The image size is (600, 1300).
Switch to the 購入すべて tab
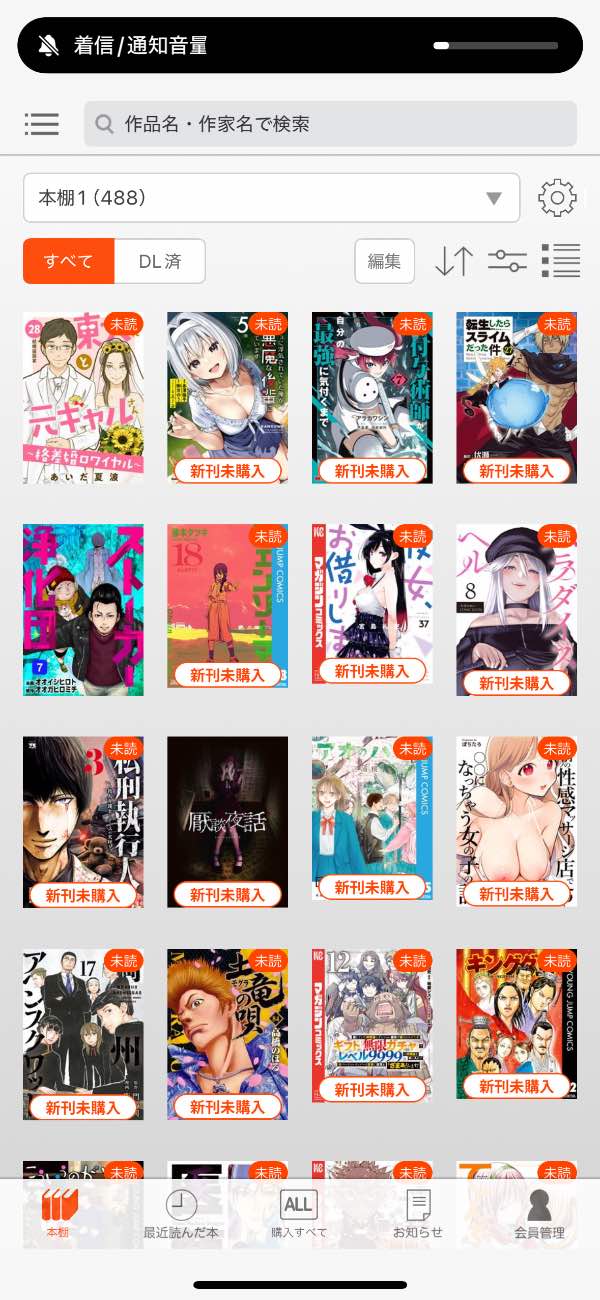299,1216
